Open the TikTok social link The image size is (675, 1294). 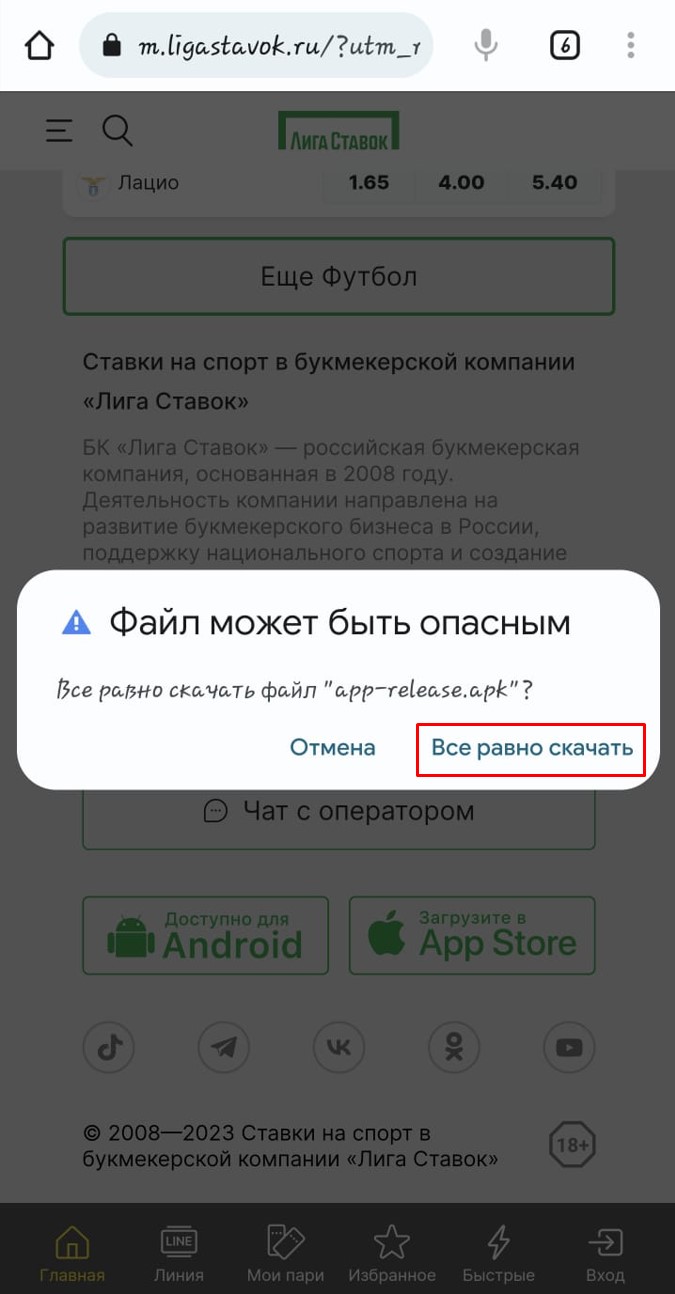pos(108,1048)
